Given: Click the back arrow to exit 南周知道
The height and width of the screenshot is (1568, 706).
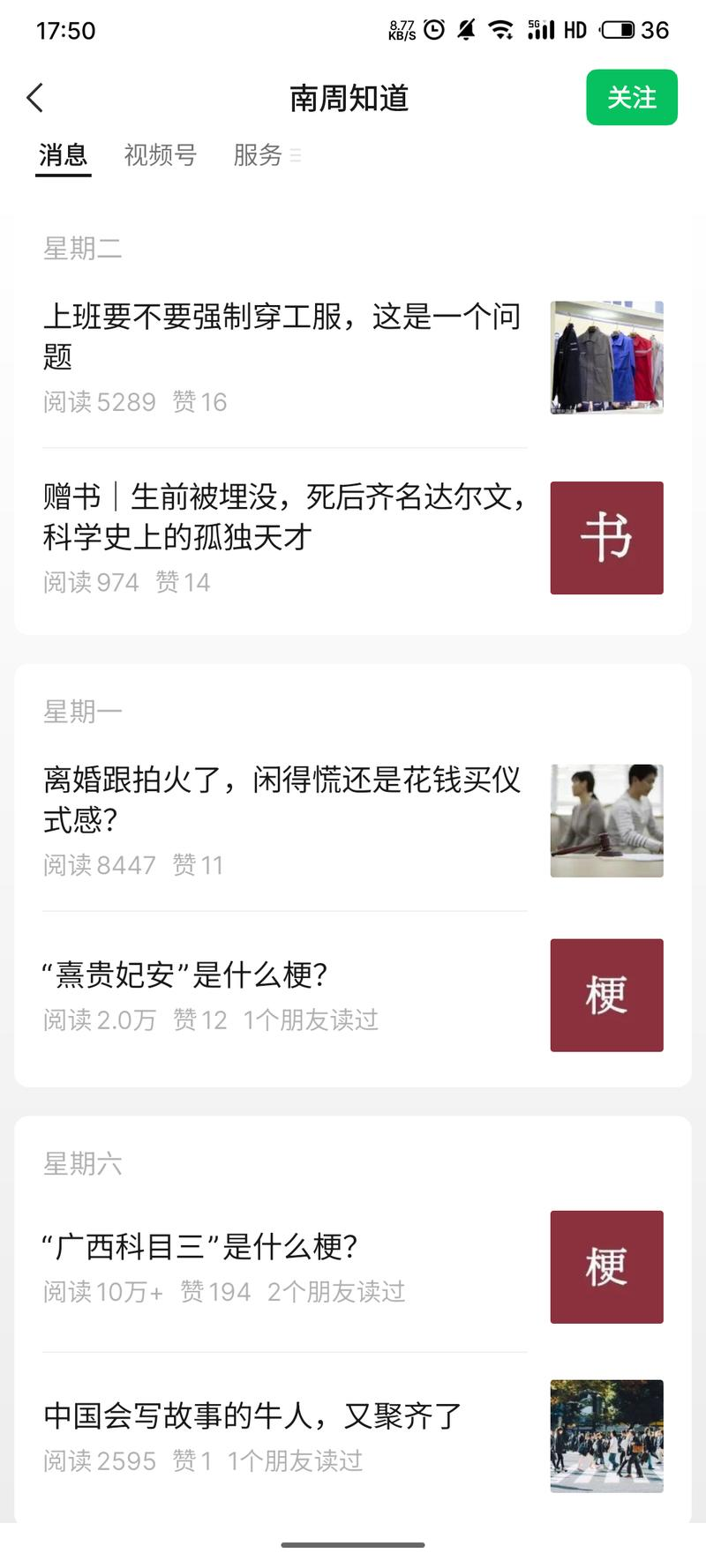Looking at the screenshot, I should (34, 97).
